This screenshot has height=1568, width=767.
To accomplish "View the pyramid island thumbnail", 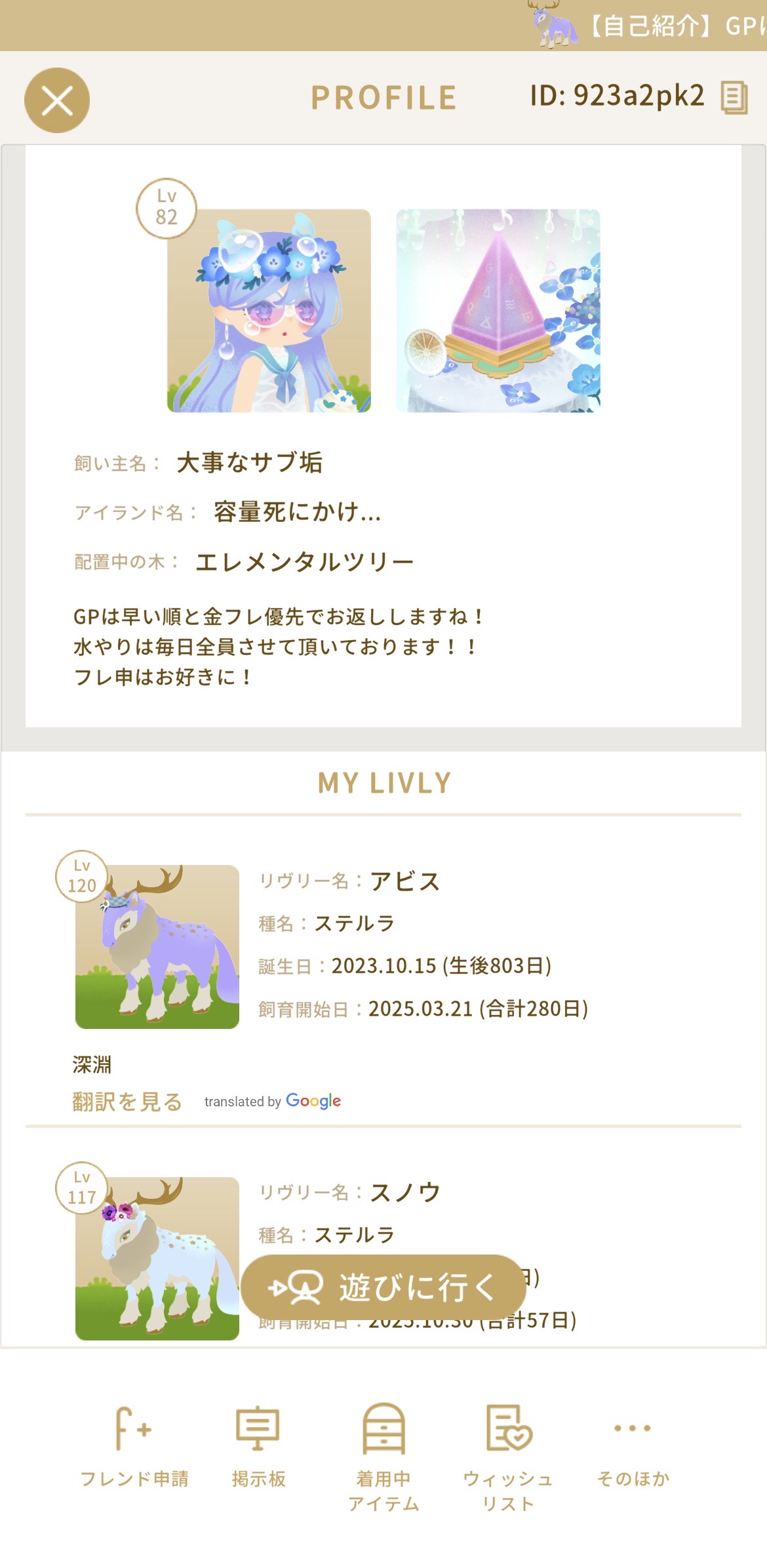I will coord(498,310).
